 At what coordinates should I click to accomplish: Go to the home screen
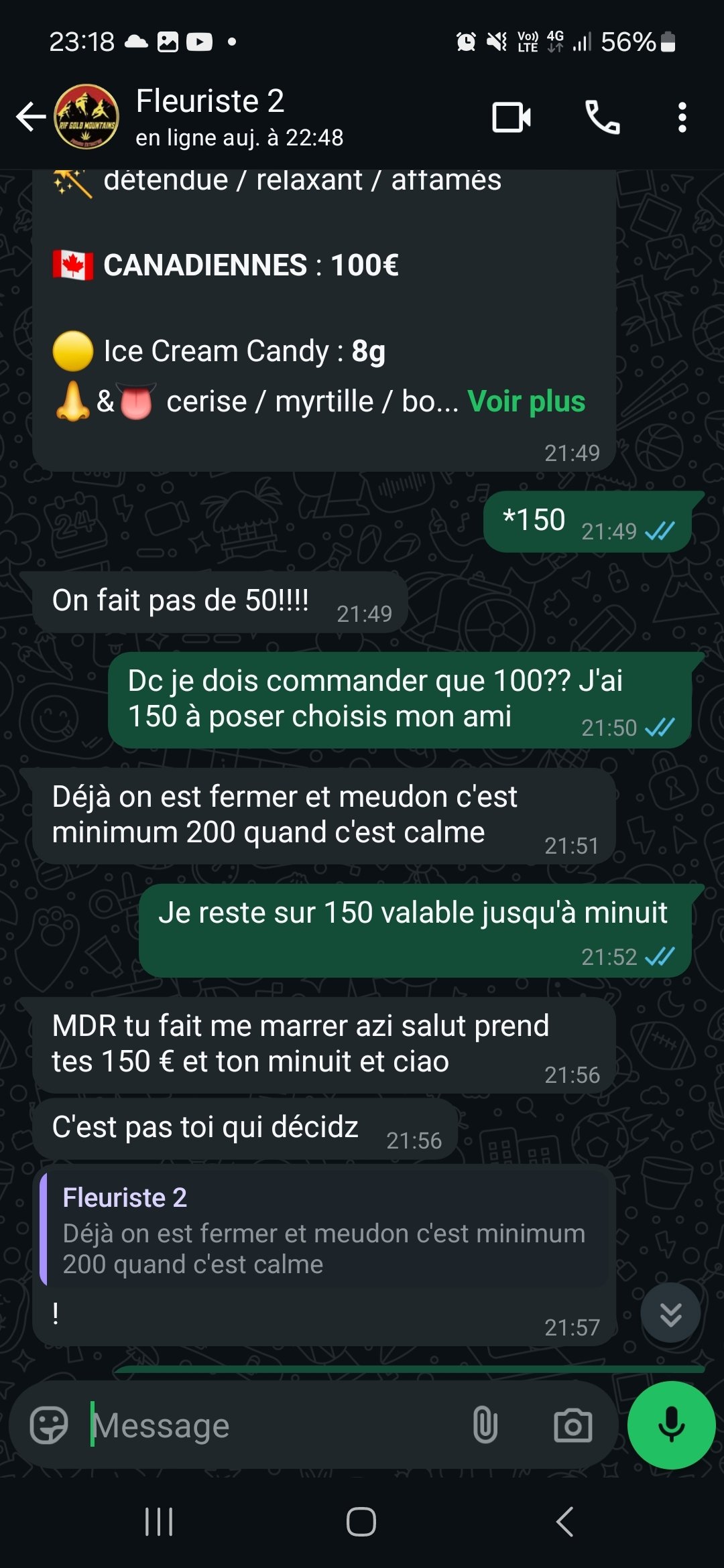pos(361,1521)
